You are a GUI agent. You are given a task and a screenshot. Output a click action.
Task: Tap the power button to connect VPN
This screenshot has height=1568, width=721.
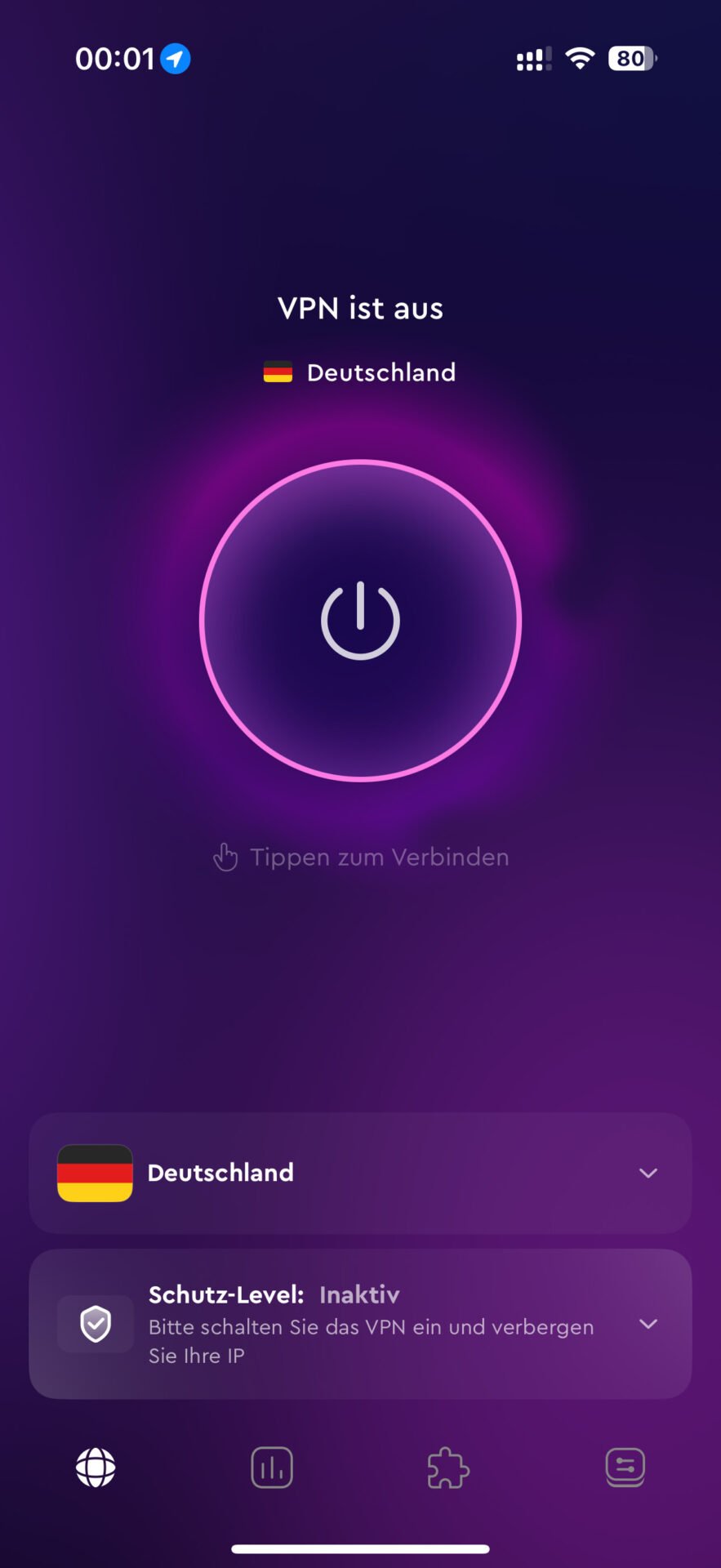pyautogui.click(x=360, y=621)
